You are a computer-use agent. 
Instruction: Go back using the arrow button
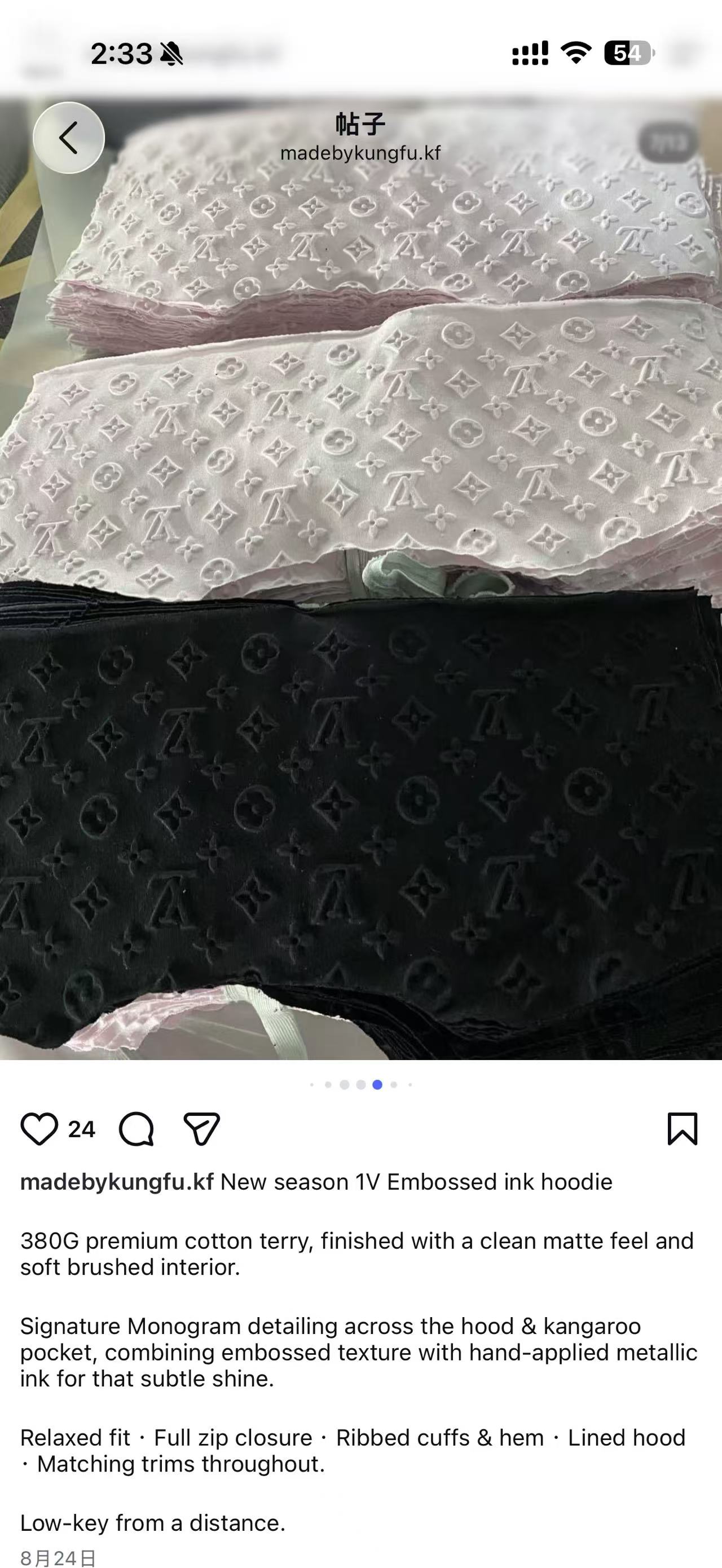pyautogui.click(x=69, y=138)
